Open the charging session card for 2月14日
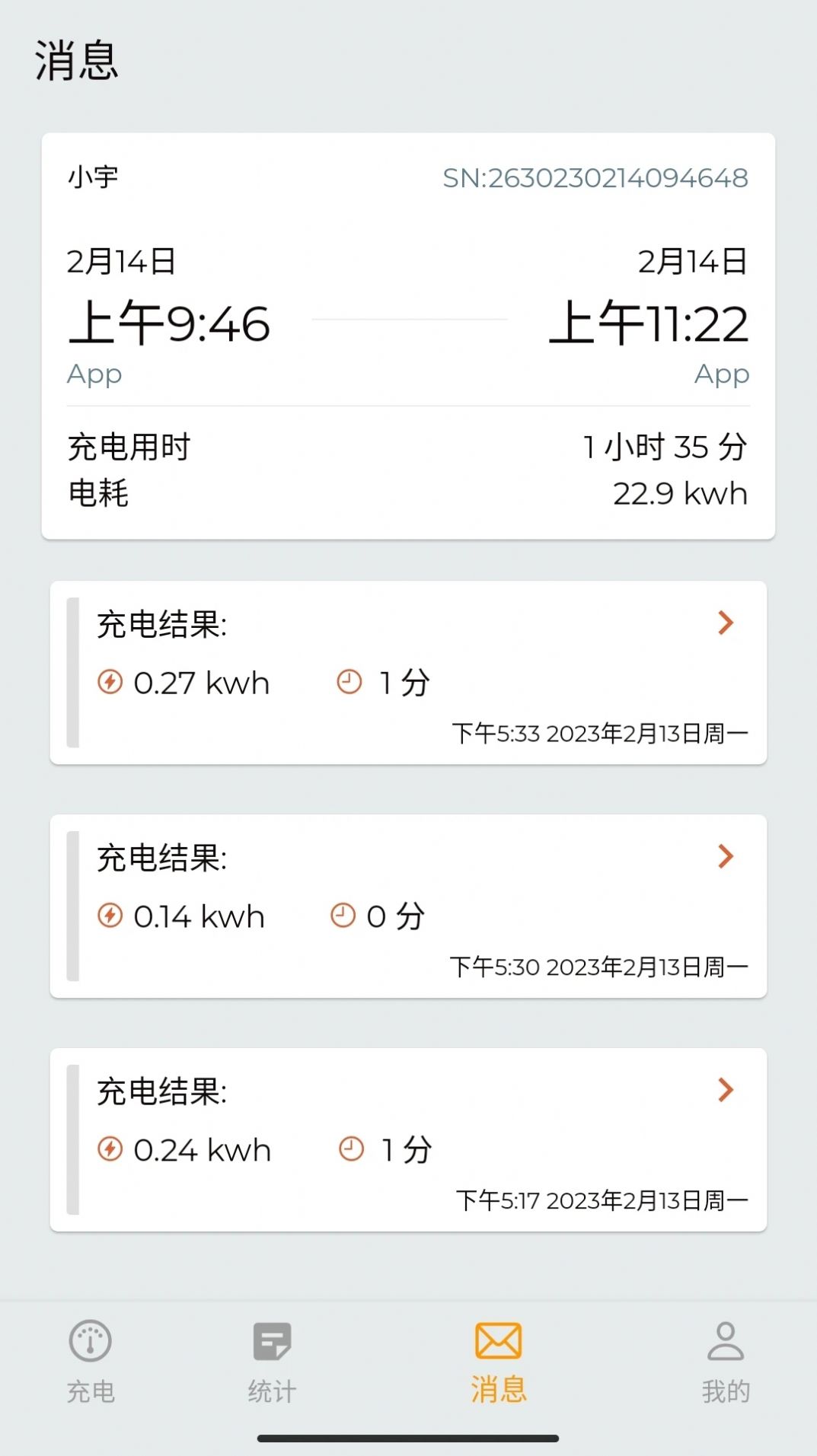817x1456 pixels. pos(409,335)
